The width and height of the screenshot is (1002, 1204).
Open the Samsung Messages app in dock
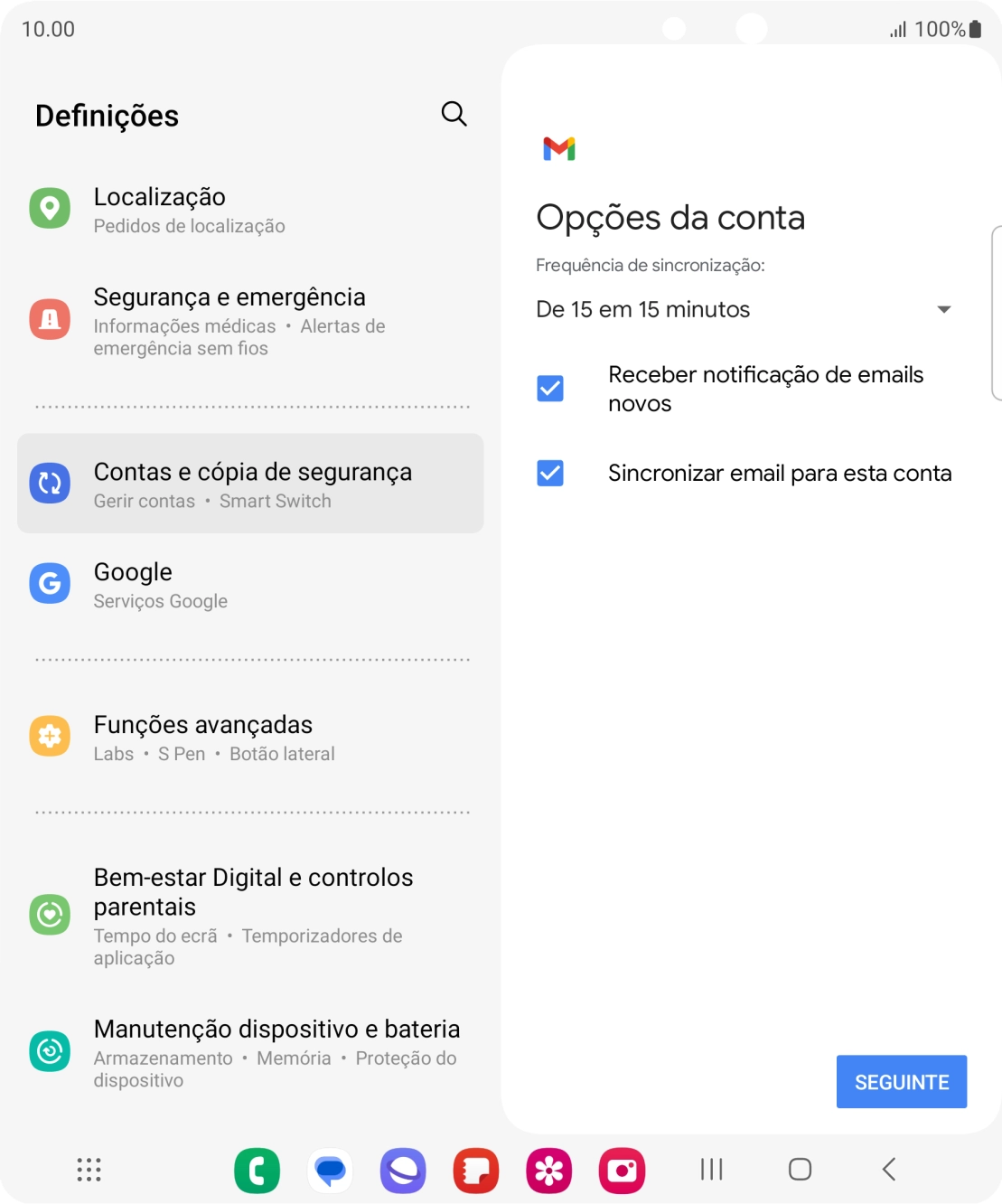click(330, 1170)
